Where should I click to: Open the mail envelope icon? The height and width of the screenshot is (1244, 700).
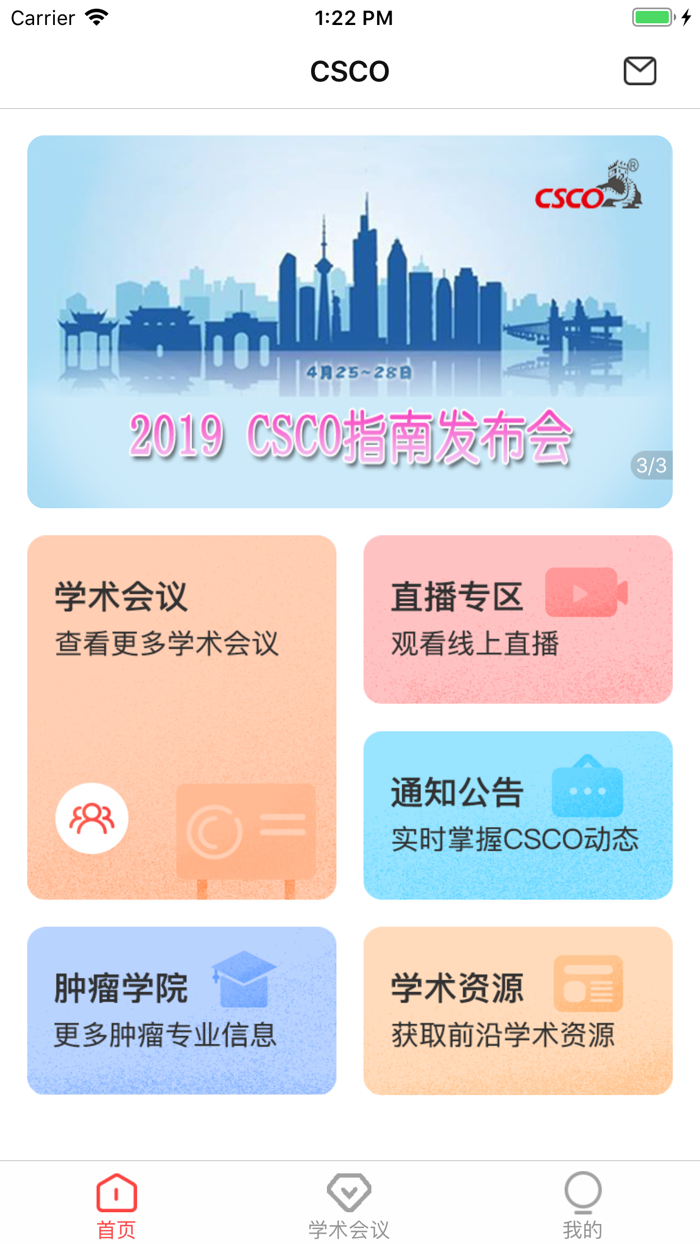640,71
